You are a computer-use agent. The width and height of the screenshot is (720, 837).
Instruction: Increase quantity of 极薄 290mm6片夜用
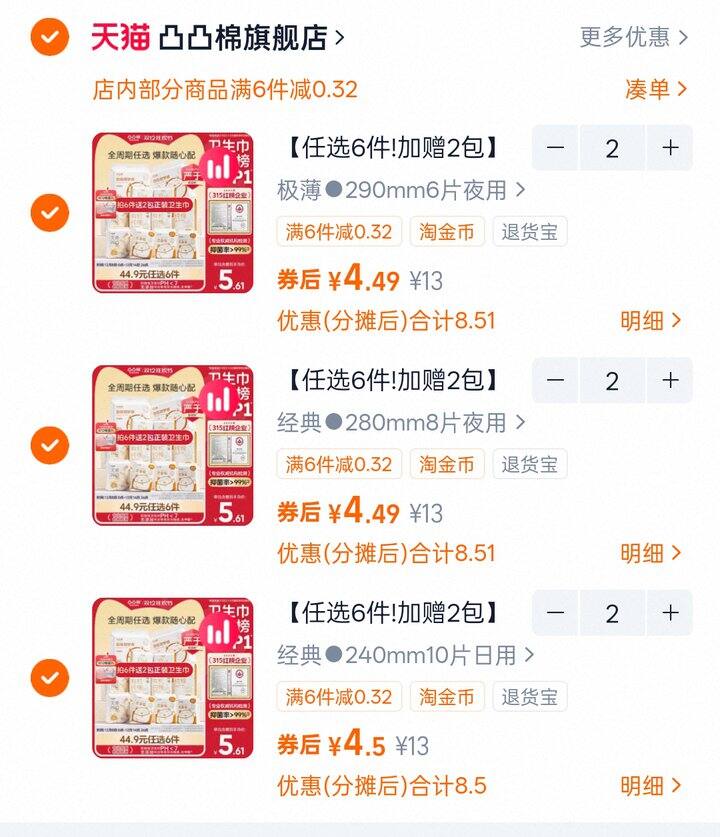click(x=670, y=148)
